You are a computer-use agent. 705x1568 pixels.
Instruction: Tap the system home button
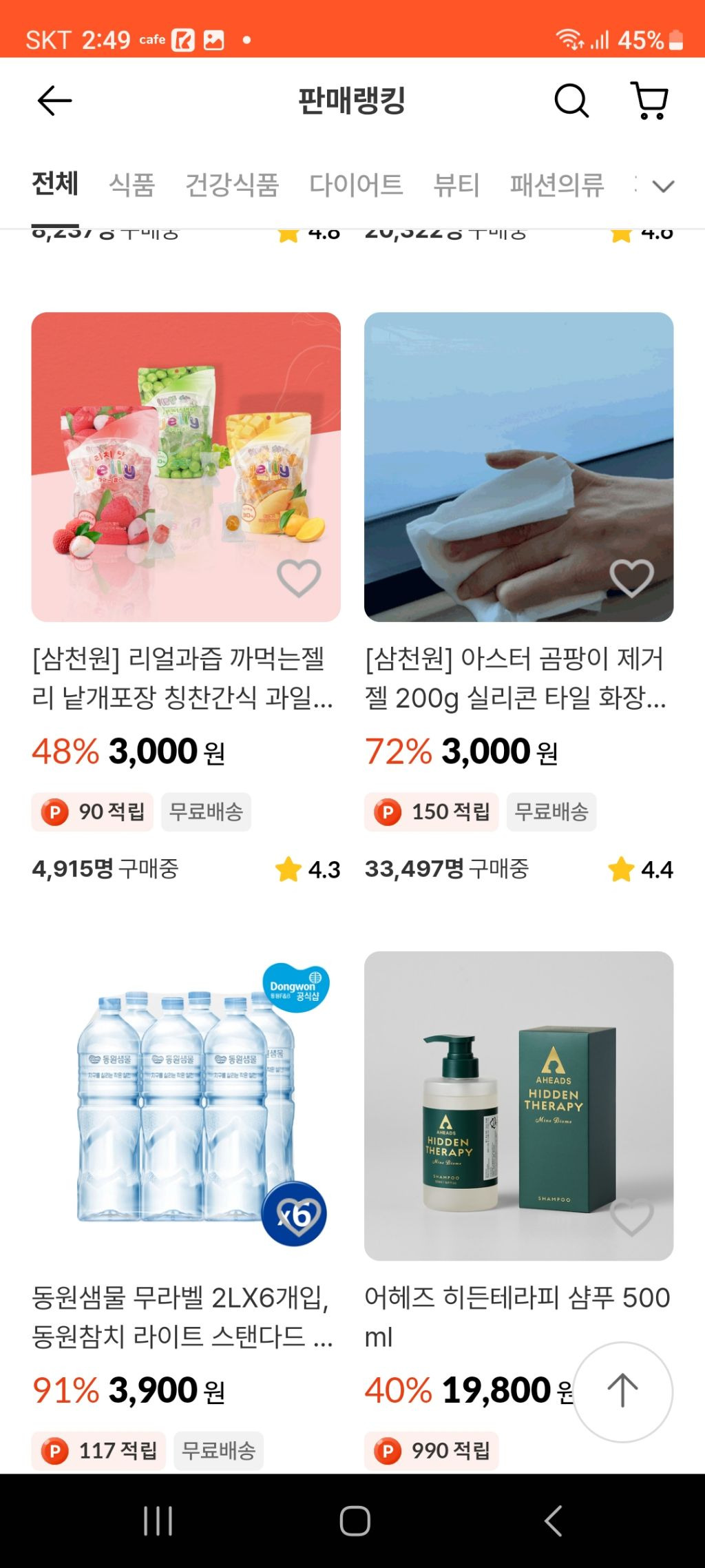pos(355,1520)
